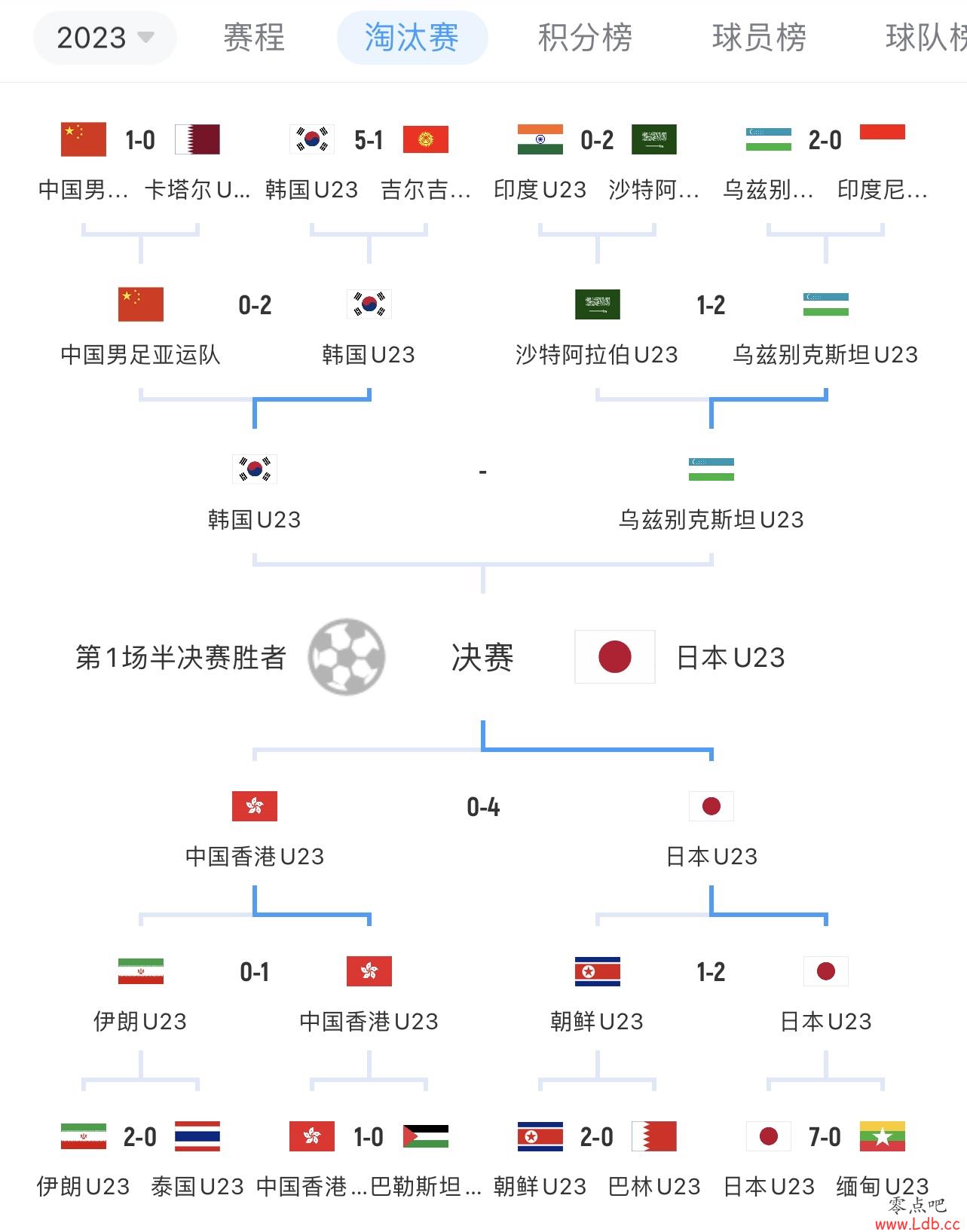View 朝鲜U23 vs 巴林U23 2-0 match
Screen dimensions: 967x1232
pos(597,1138)
